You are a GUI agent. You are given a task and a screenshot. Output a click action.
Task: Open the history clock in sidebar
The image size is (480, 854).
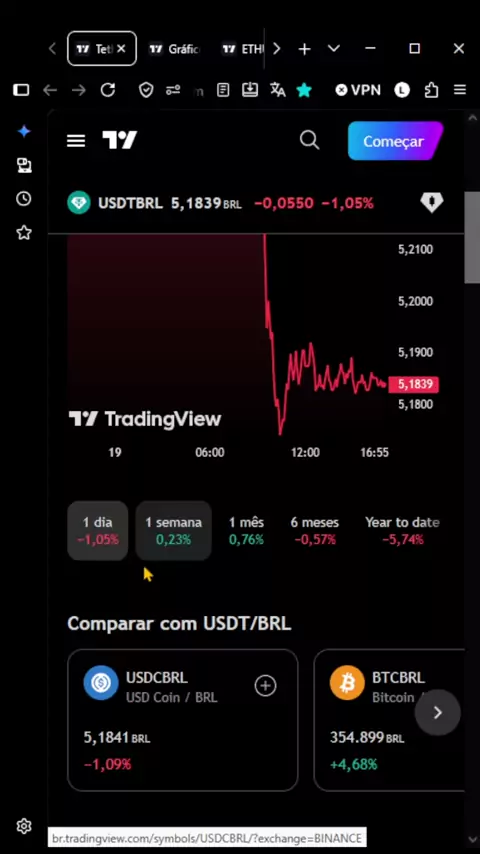point(23,199)
